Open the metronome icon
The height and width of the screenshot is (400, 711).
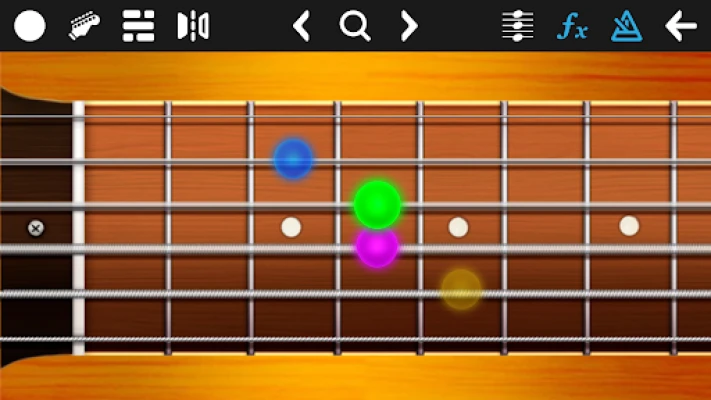pyautogui.click(x=627, y=26)
